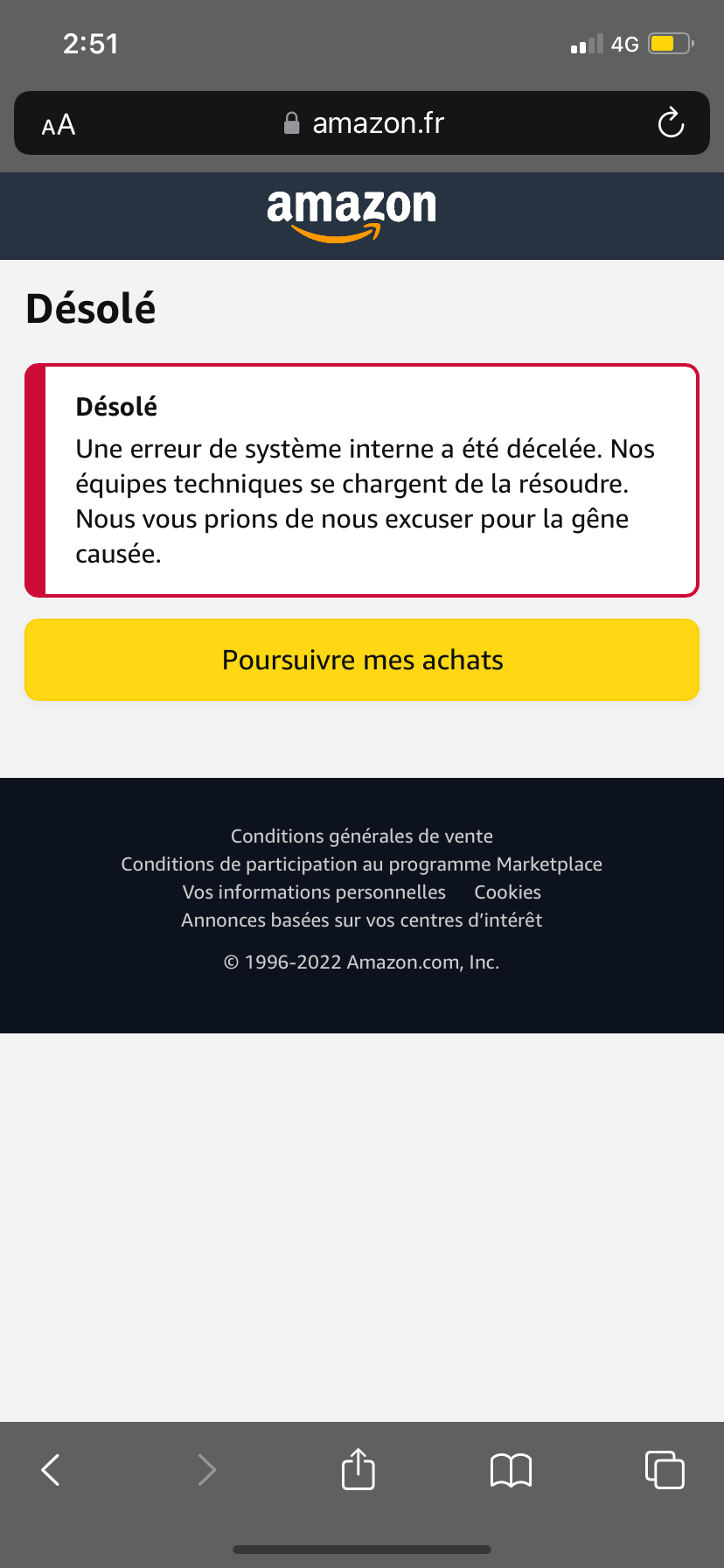Screen dimensions: 724x1568
Task: Open the Cookies link
Action: pos(507,892)
